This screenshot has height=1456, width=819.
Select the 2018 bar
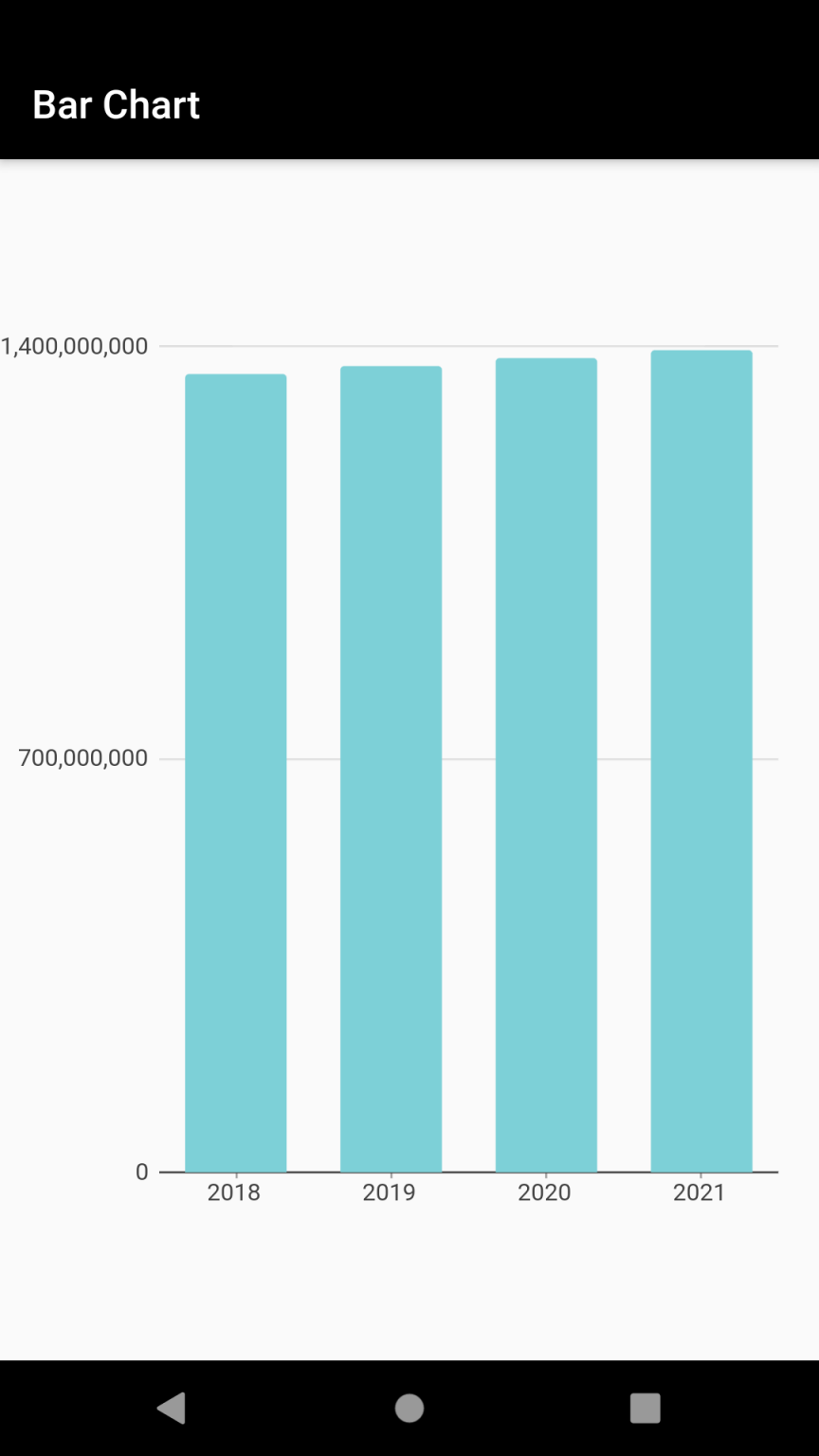pos(236,773)
